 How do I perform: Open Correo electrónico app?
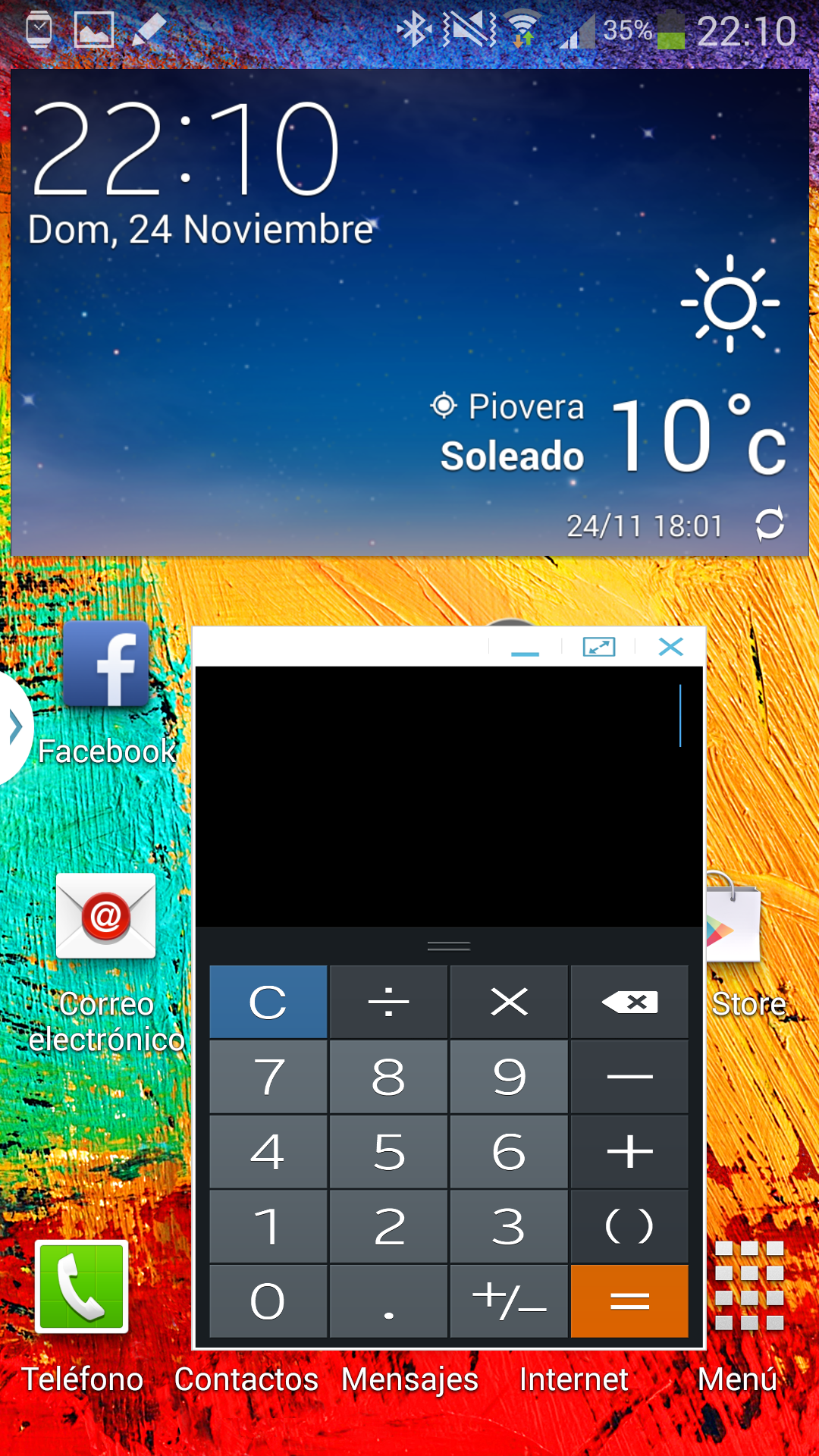(106, 918)
